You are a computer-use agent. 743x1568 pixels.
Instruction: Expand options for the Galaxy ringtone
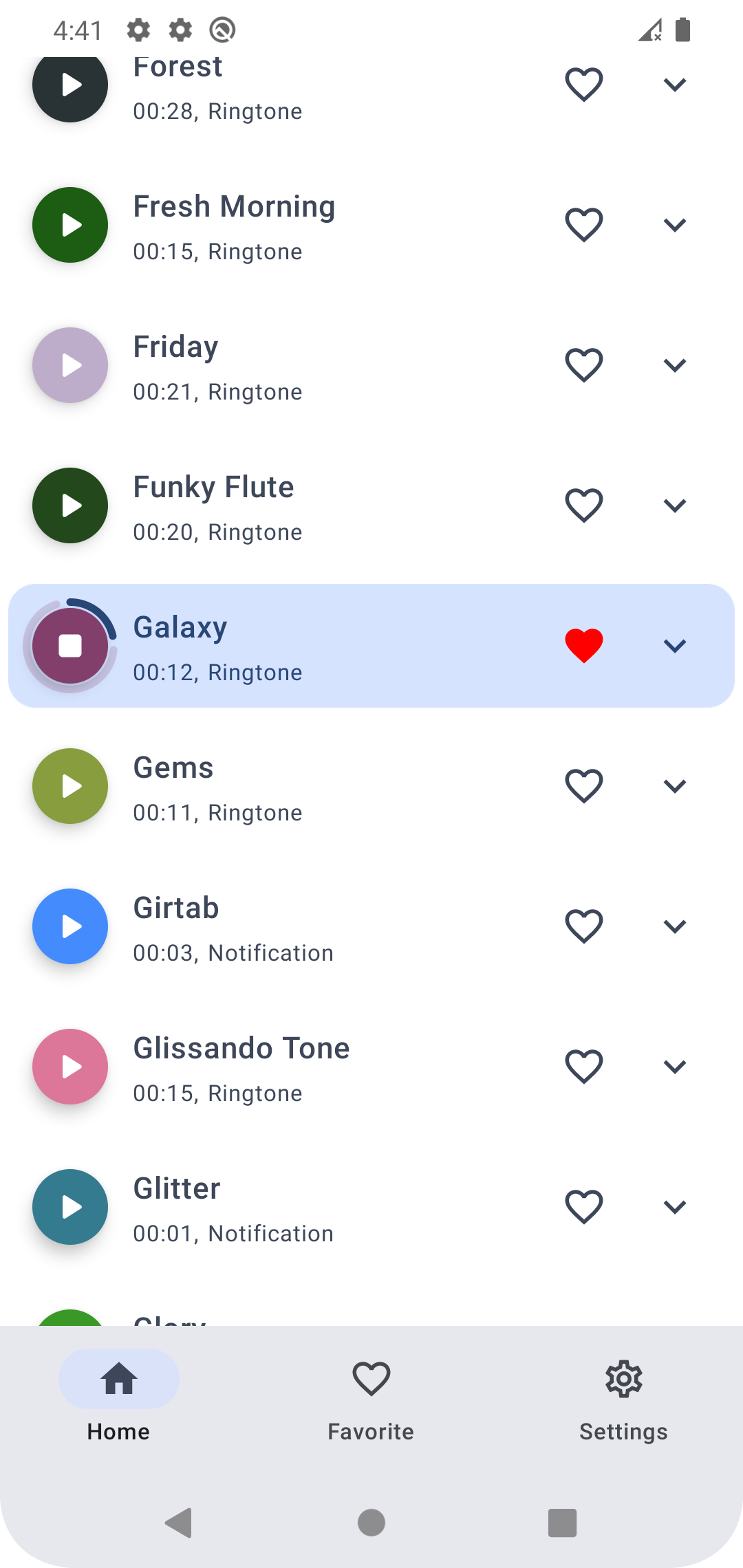tap(675, 646)
